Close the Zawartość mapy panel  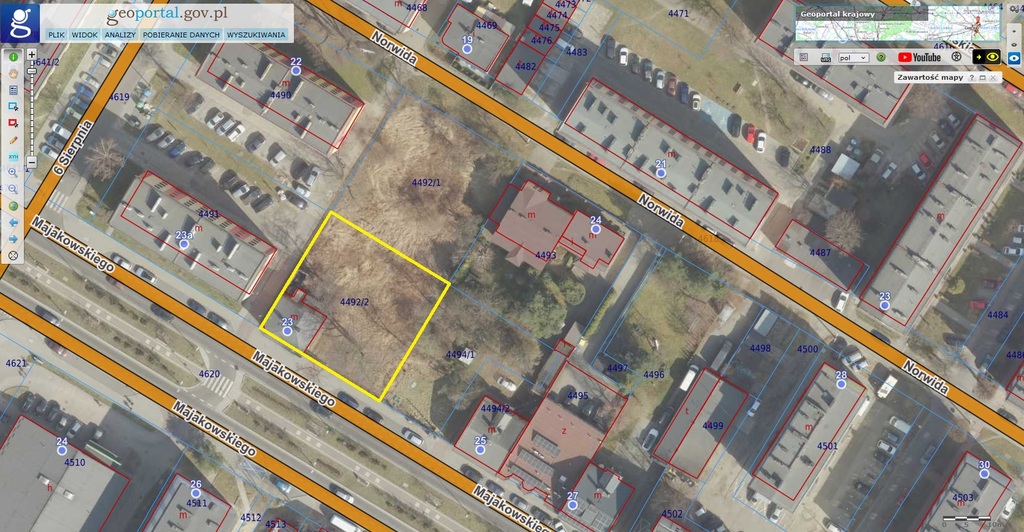pyautogui.click(x=992, y=78)
